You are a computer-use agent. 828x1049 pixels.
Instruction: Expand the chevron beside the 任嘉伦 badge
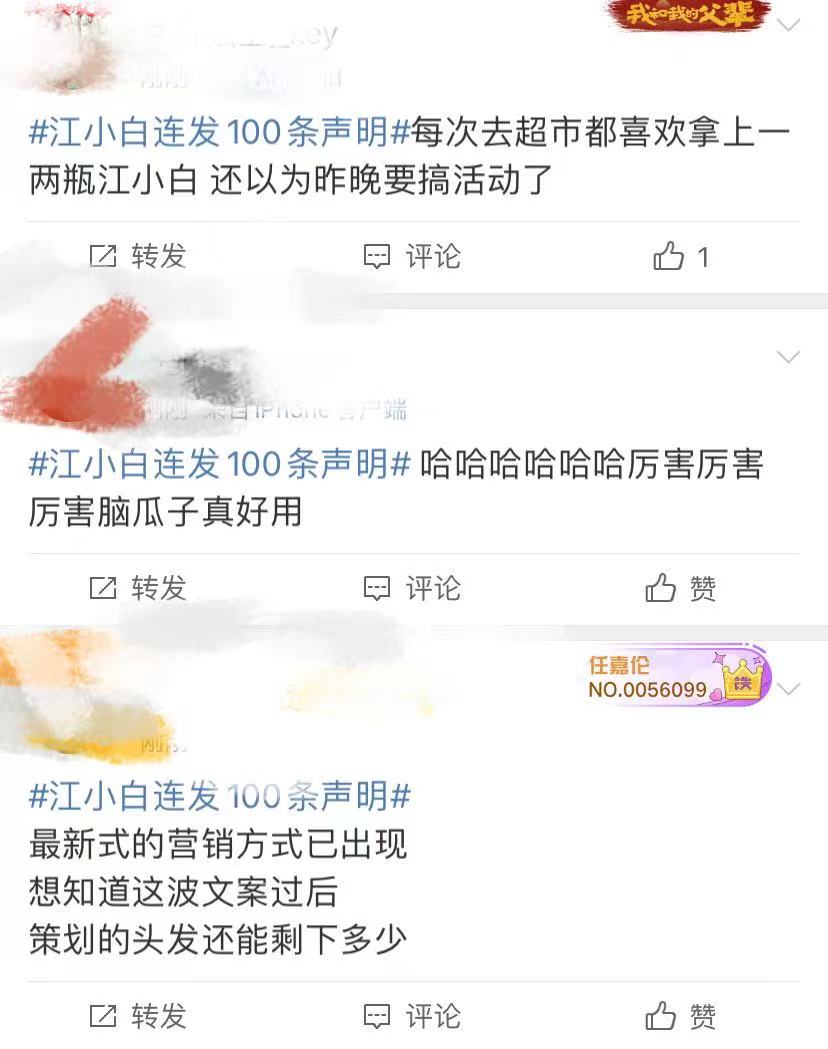[789, 689]
